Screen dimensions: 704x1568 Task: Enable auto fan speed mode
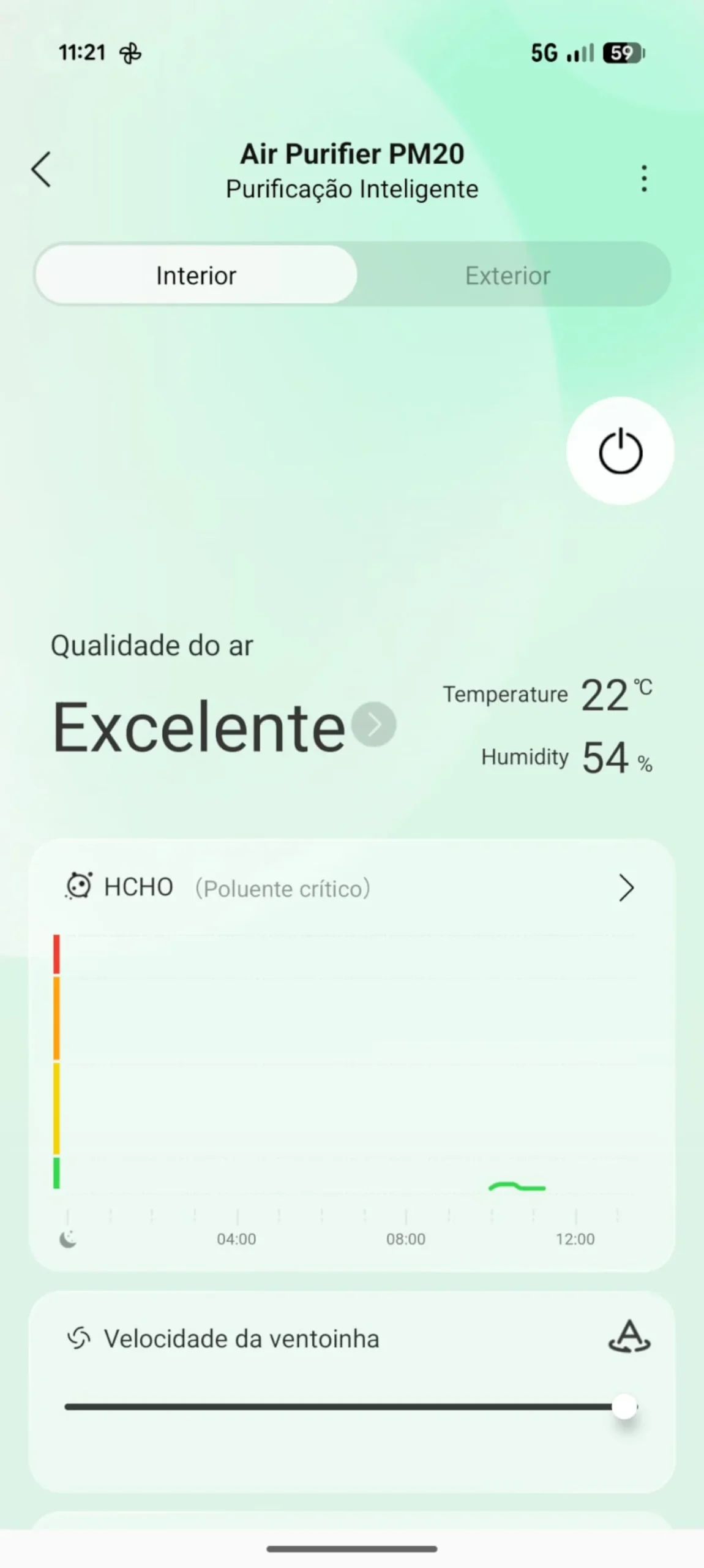click(629, 1338)
